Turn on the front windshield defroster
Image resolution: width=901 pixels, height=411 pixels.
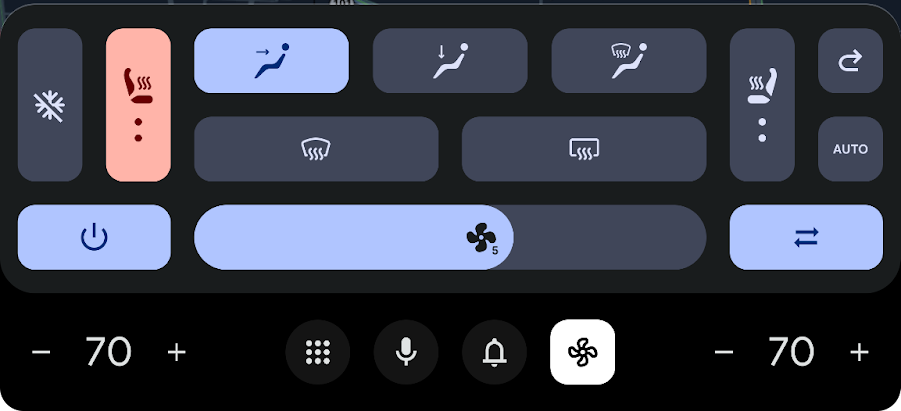(x=316, y=149)
